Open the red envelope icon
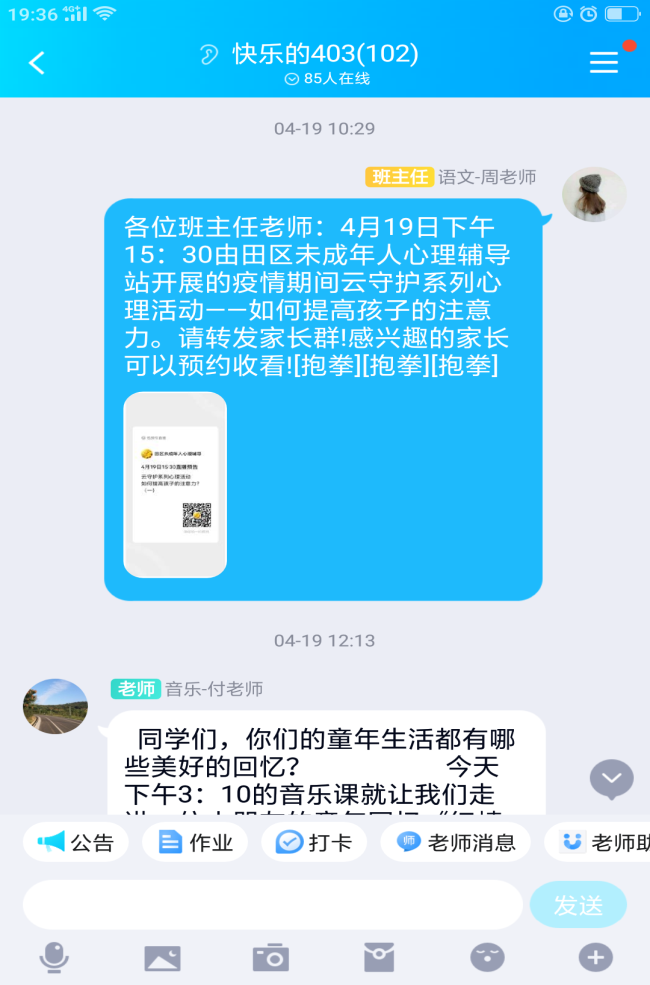650x985 pixels. (x=378, y=957)
